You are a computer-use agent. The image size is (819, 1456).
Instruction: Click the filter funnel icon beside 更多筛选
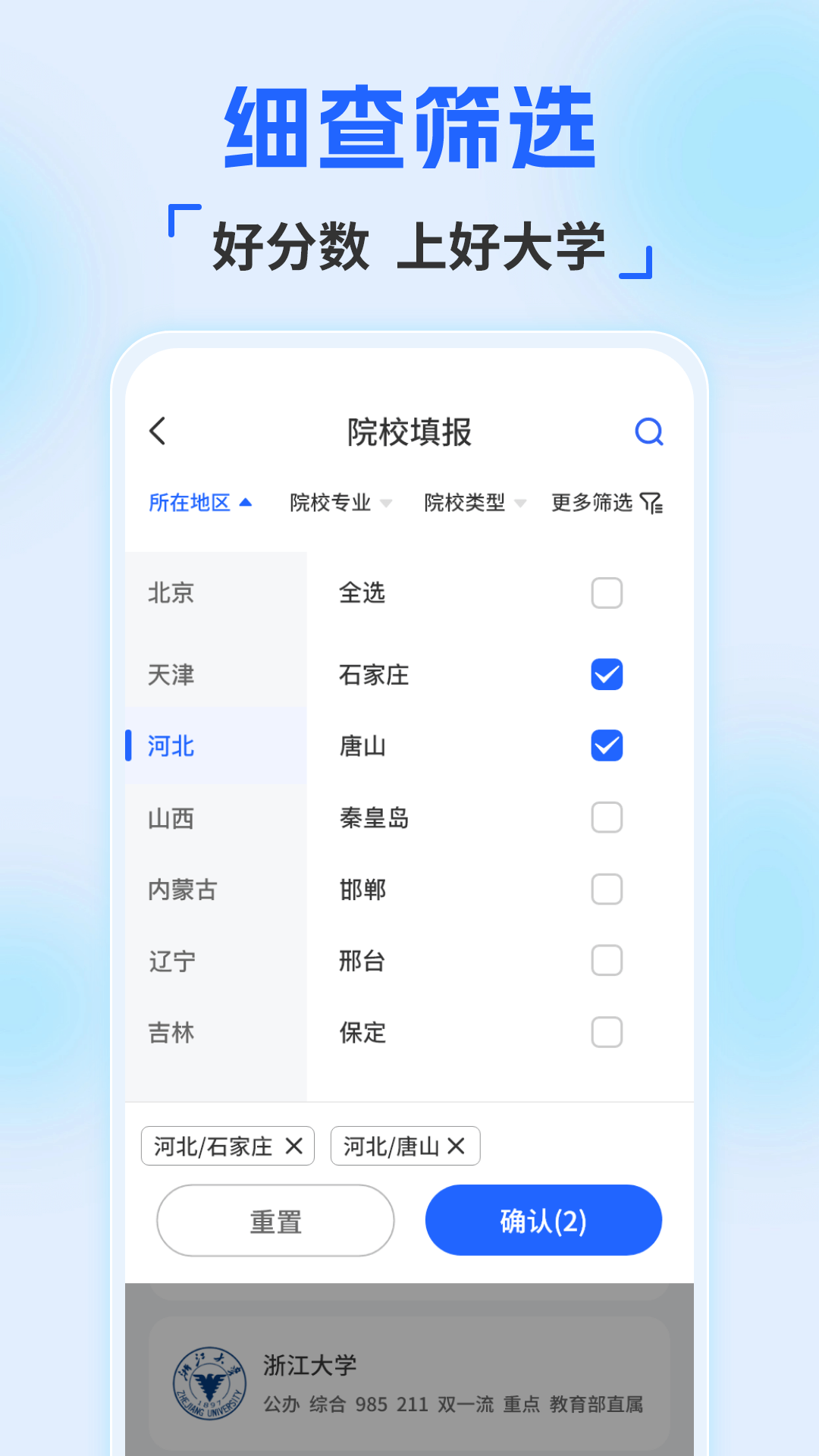652,502
